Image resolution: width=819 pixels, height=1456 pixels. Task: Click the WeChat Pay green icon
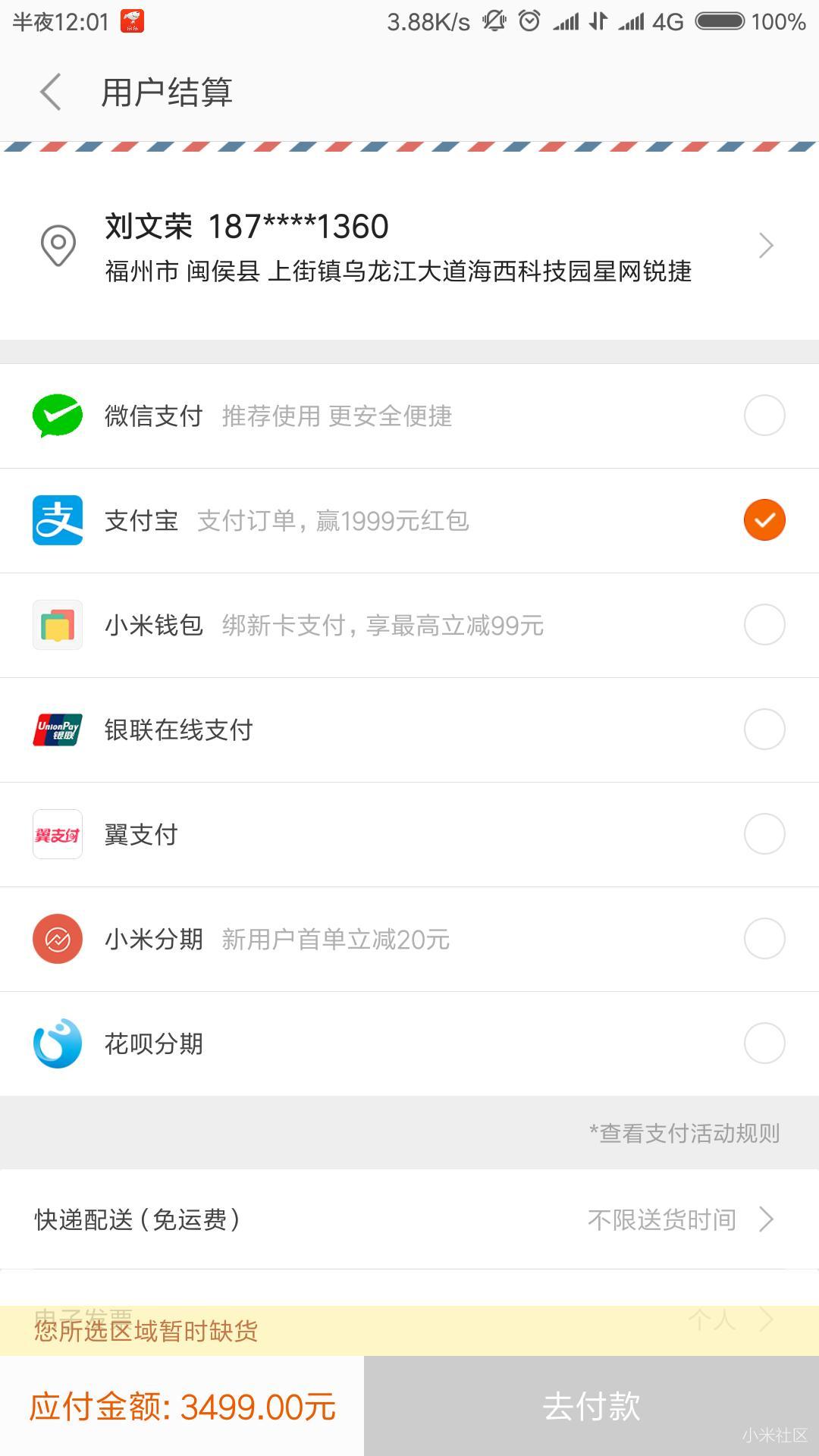click(x=57, y=416)
